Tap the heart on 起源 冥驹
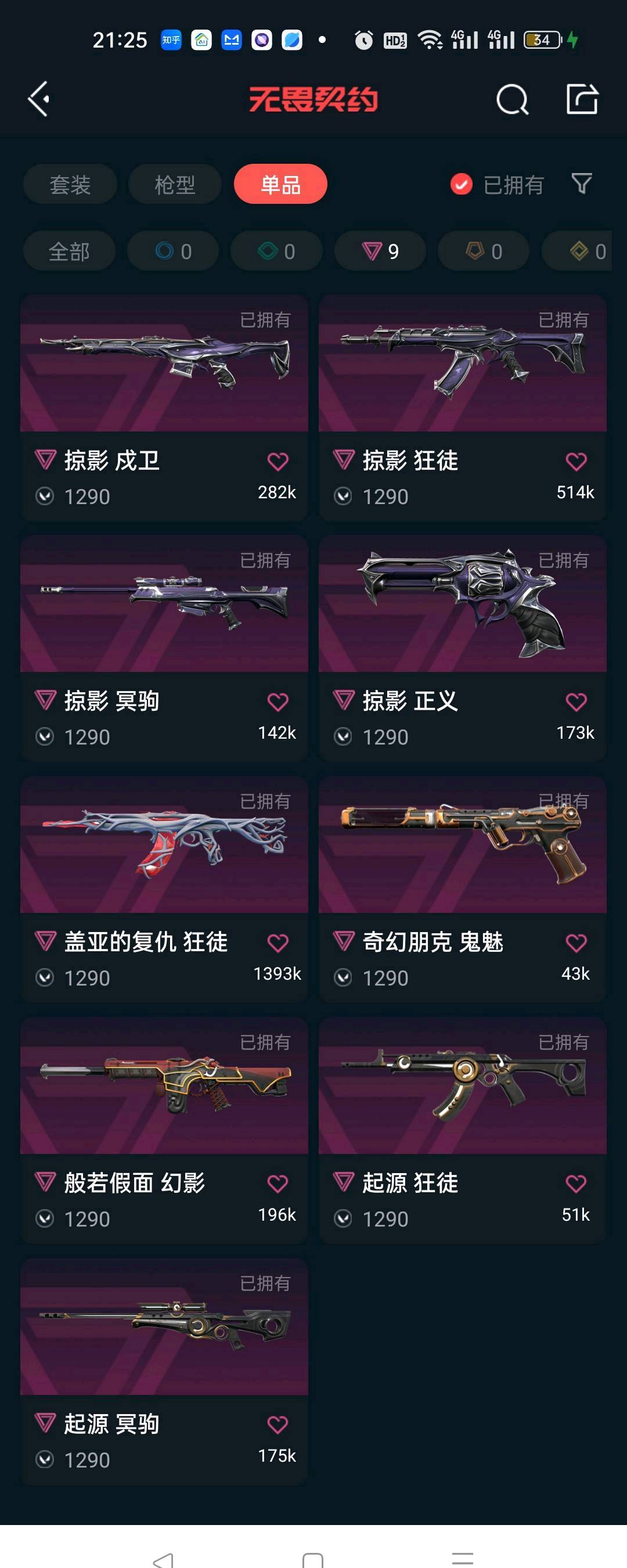The width and height of the screenshot is (627, 1568). click(x=278, y=1425)
